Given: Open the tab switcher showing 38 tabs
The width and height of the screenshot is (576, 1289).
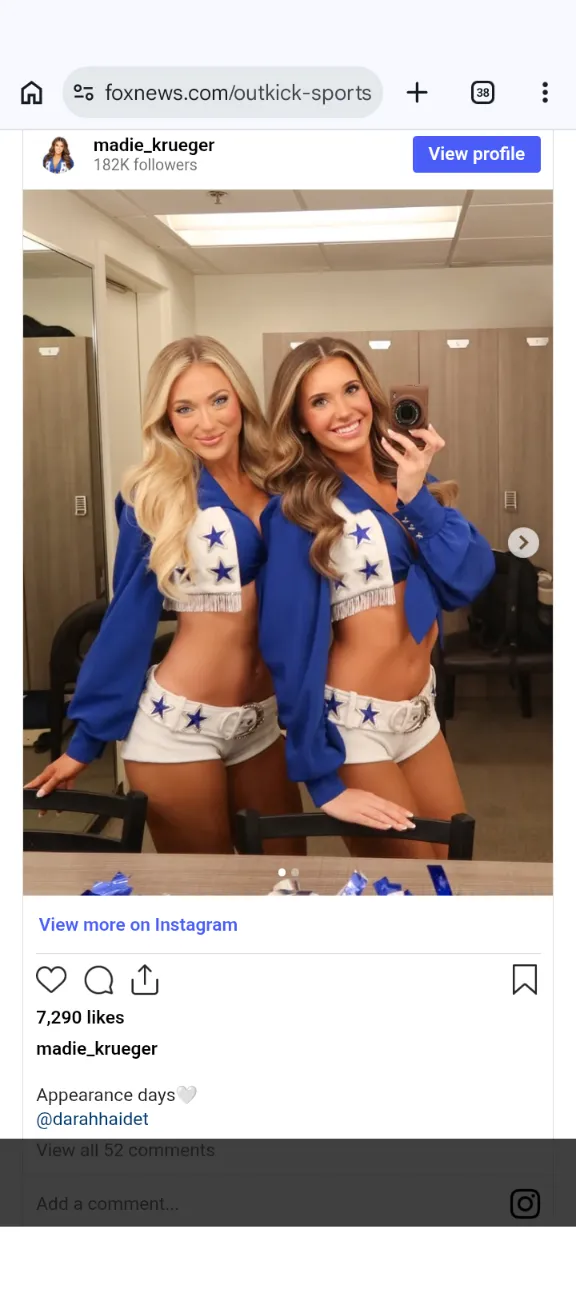Looking at the screenshot, I should point(483,93).
